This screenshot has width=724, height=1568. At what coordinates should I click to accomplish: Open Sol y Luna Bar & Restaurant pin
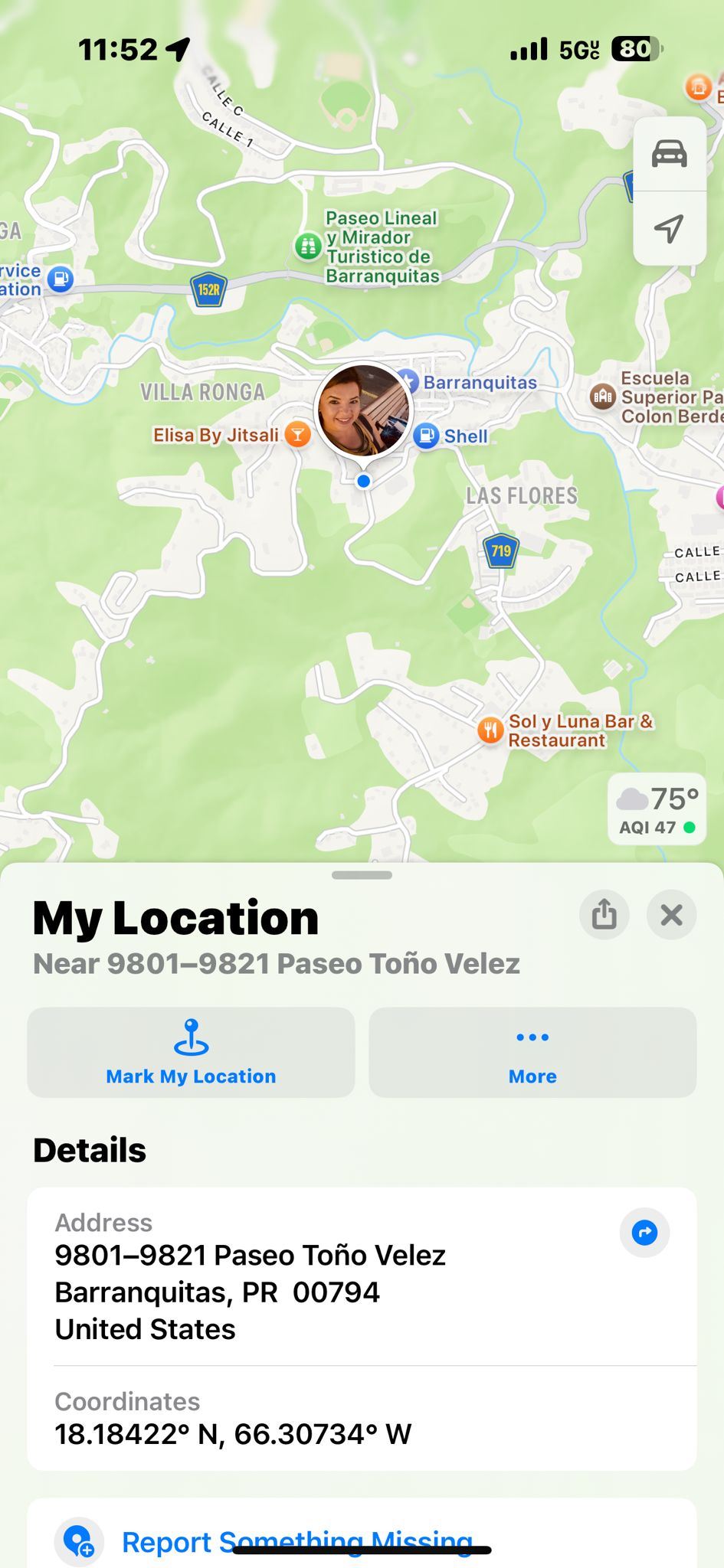[x=490, y=730]
